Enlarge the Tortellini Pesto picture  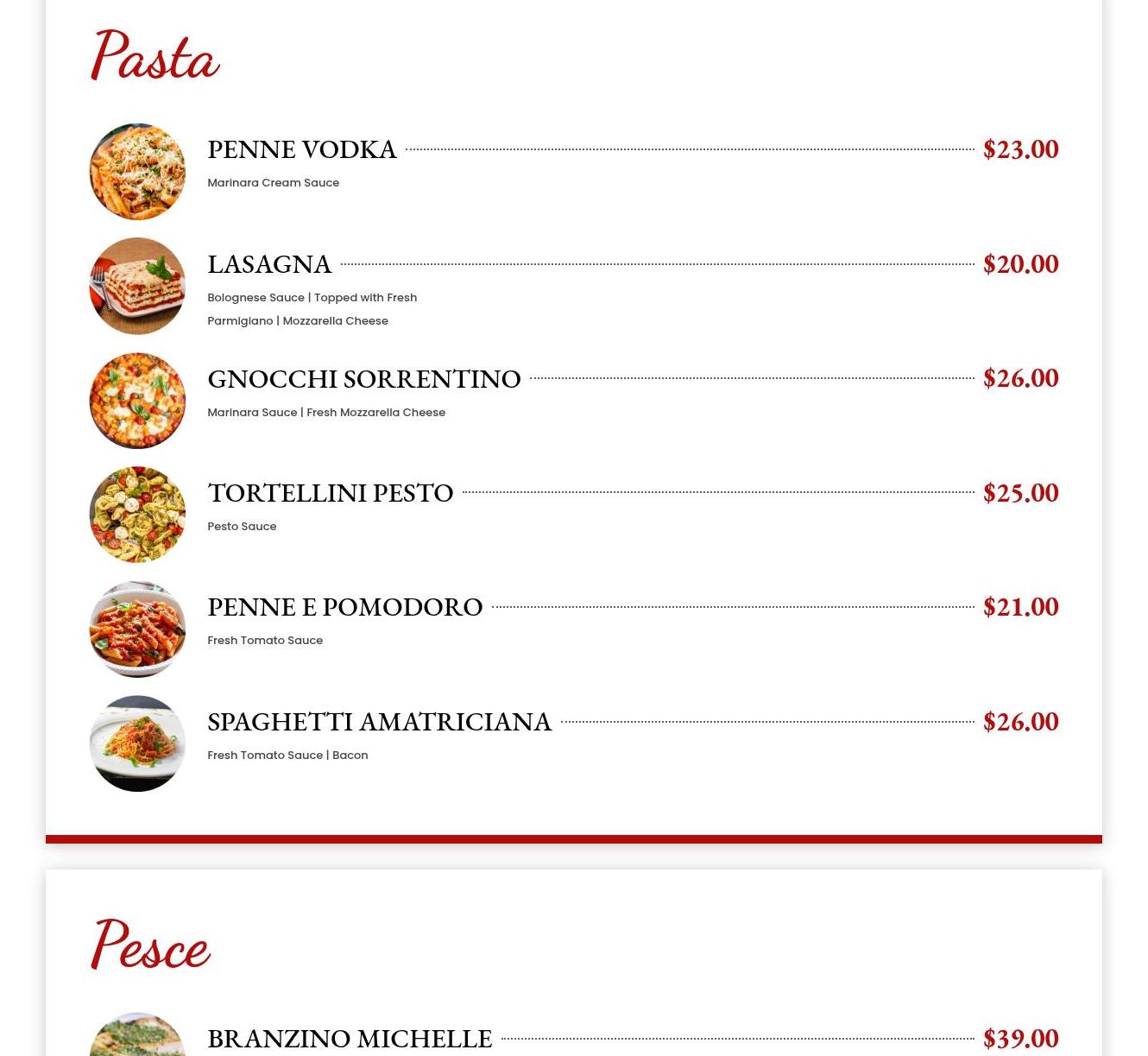[x=137, y=515]
